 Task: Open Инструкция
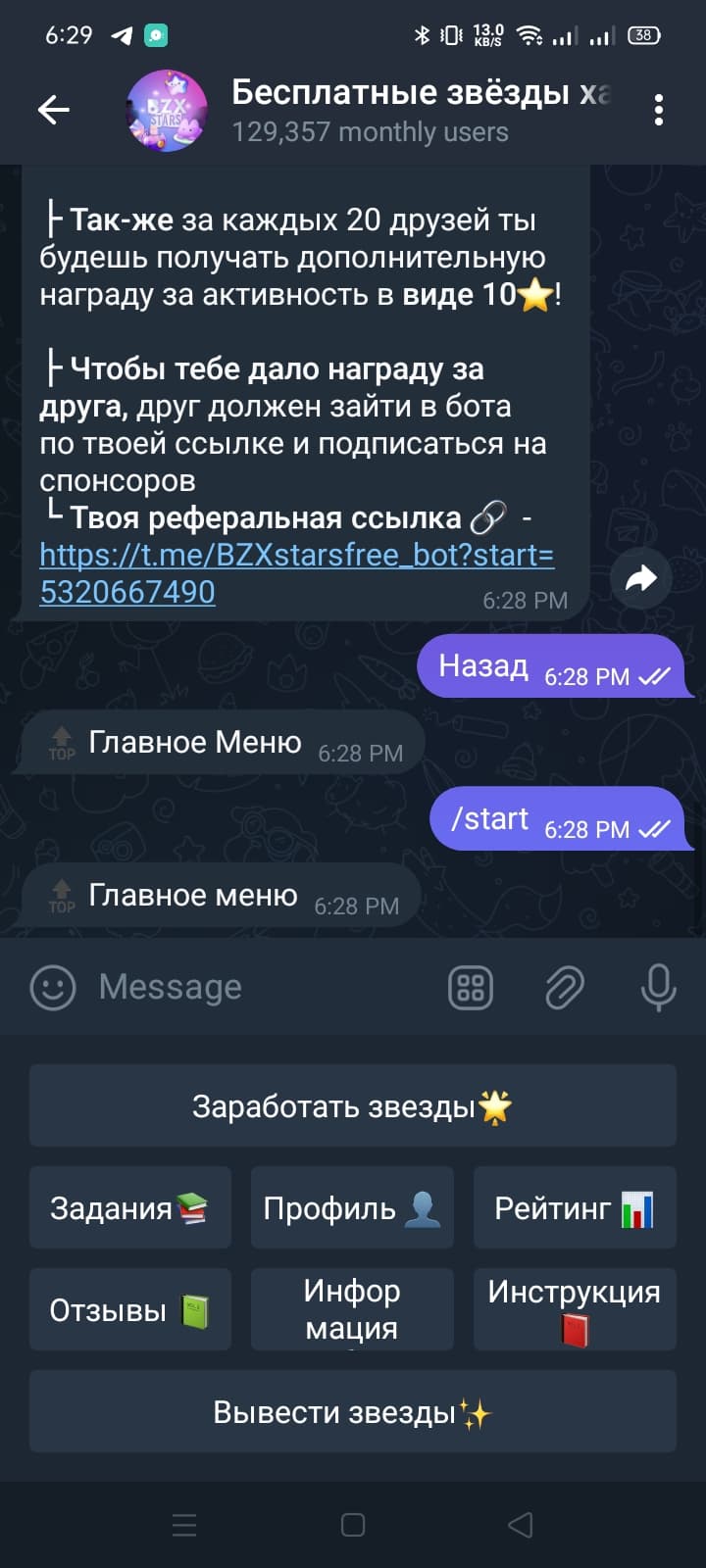(575, 1310)
